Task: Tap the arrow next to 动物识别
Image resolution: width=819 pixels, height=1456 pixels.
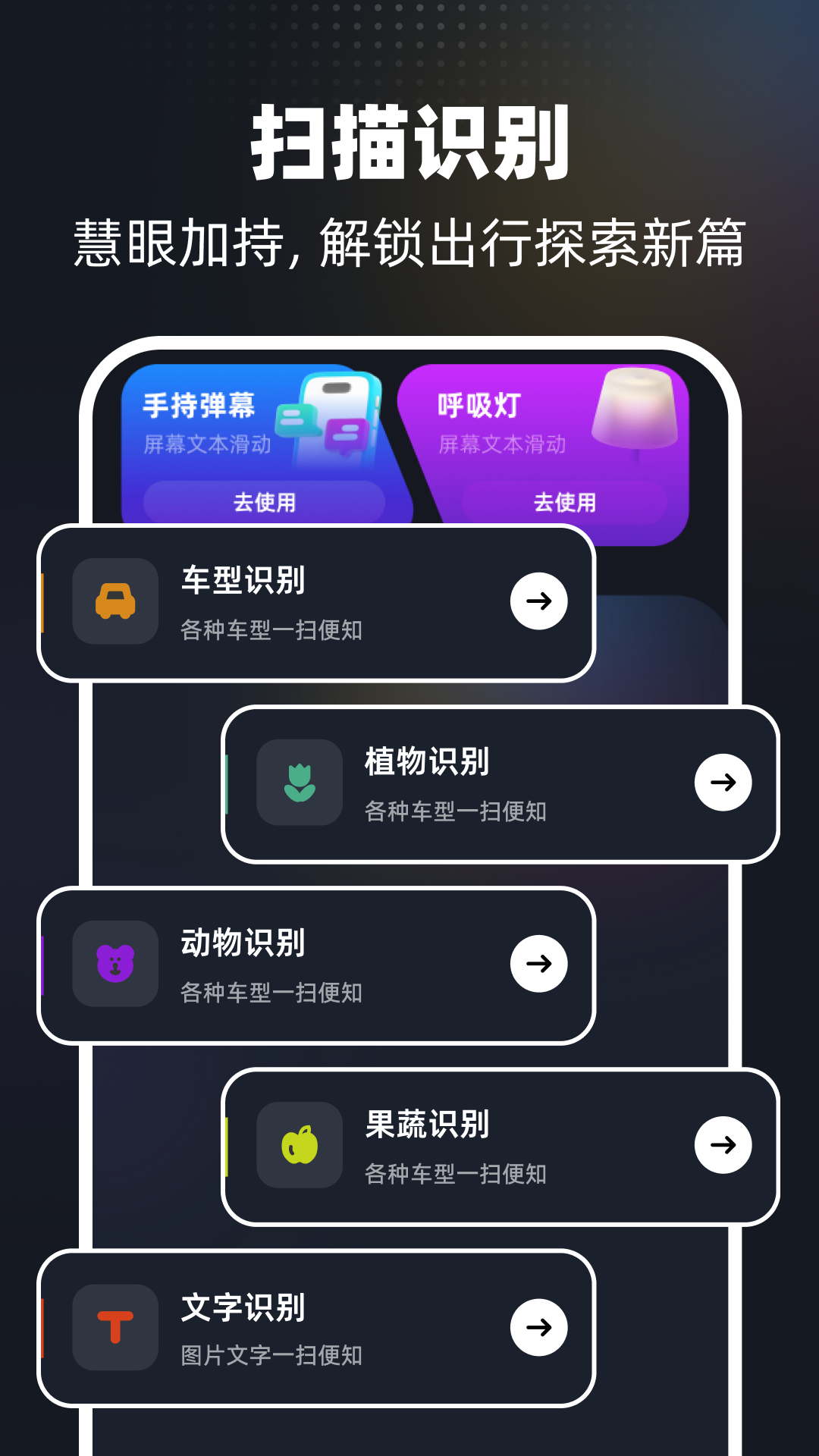Action: [538, 964]
